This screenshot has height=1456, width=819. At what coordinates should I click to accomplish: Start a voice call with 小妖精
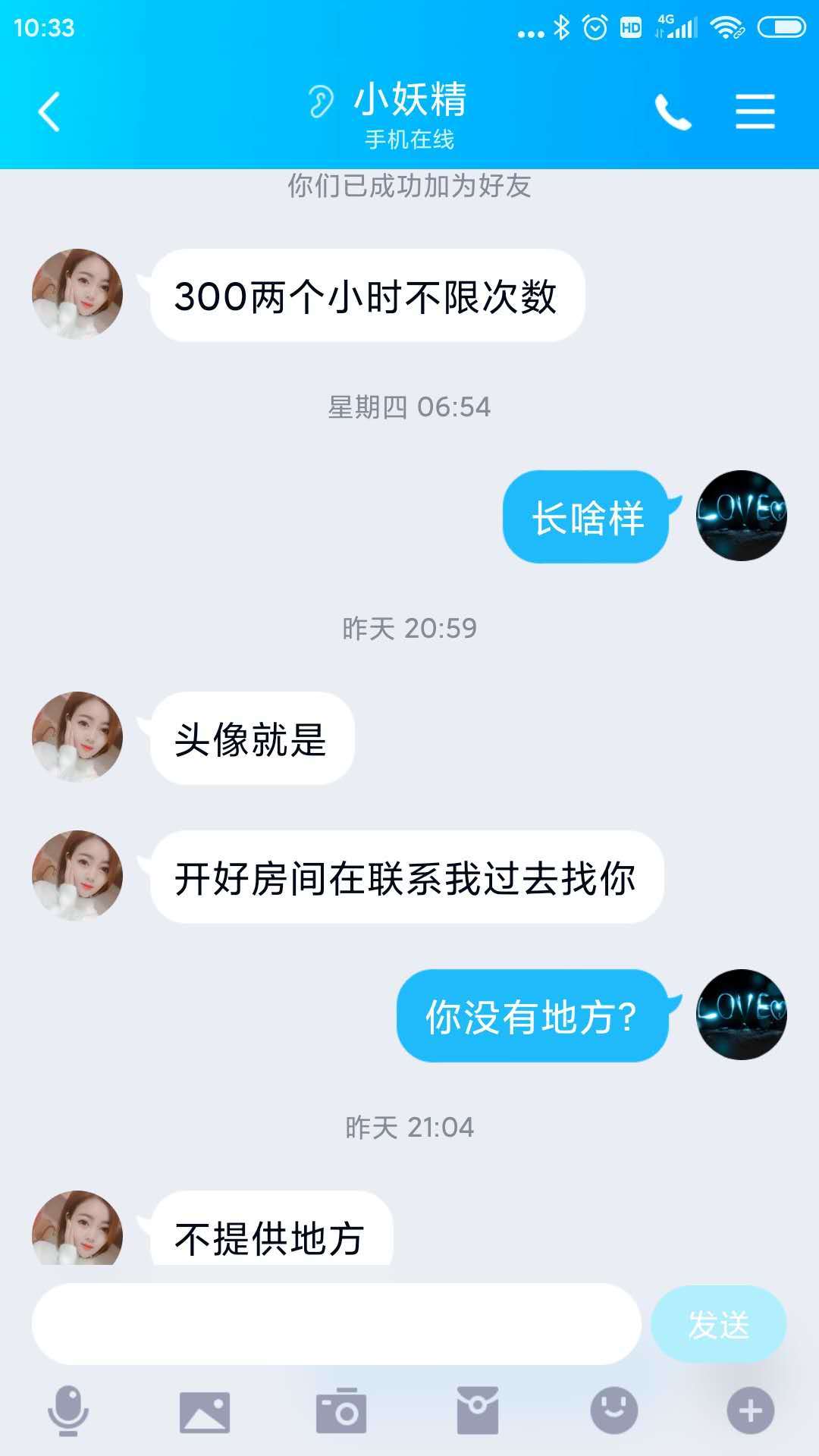(673, 112)
